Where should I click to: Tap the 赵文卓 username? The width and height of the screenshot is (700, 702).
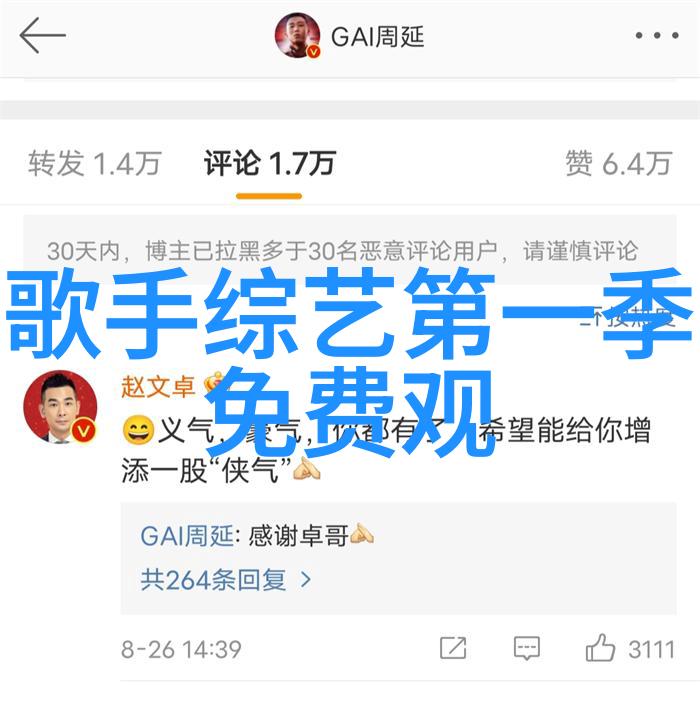coord(156,385)
